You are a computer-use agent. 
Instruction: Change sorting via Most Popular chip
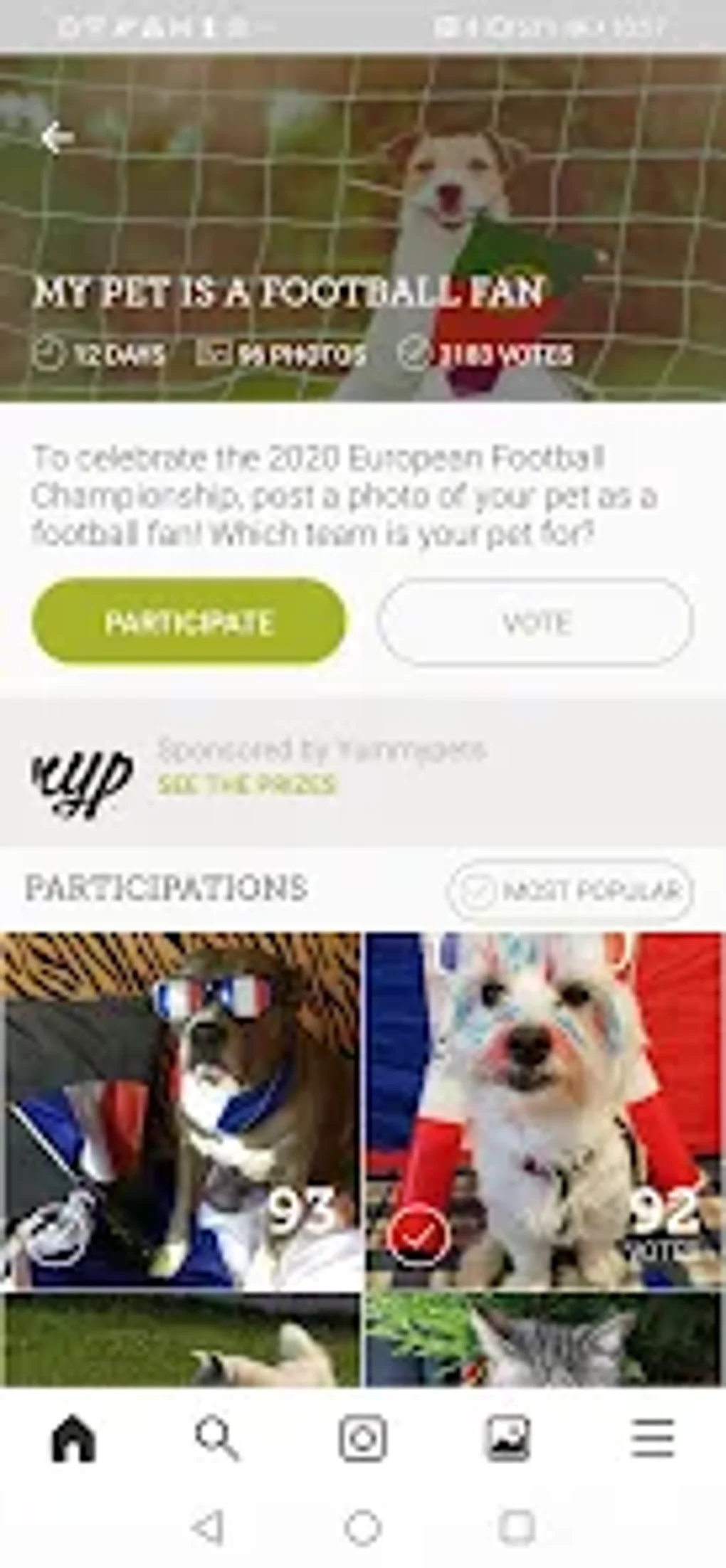point(569,890)
